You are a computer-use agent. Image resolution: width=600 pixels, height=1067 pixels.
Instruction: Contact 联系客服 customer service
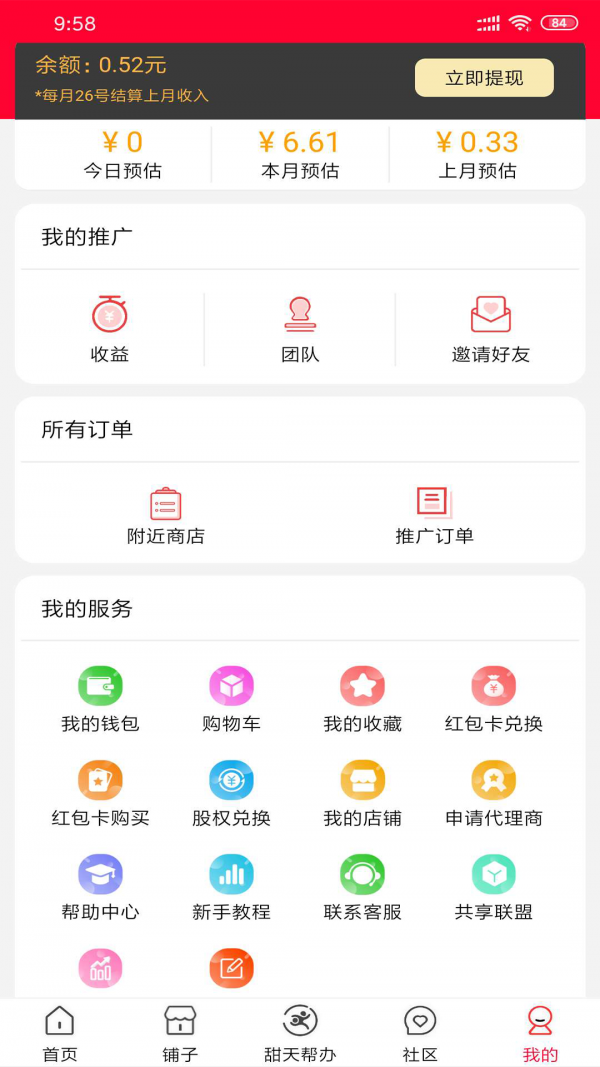(363, 887)
